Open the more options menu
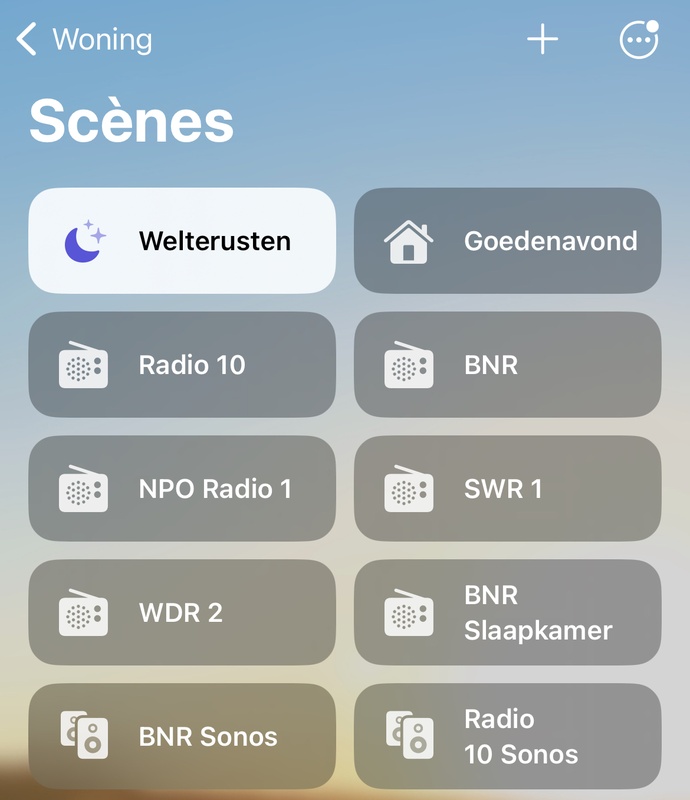This screenshot has height=800, width=690. click(639, 40)
